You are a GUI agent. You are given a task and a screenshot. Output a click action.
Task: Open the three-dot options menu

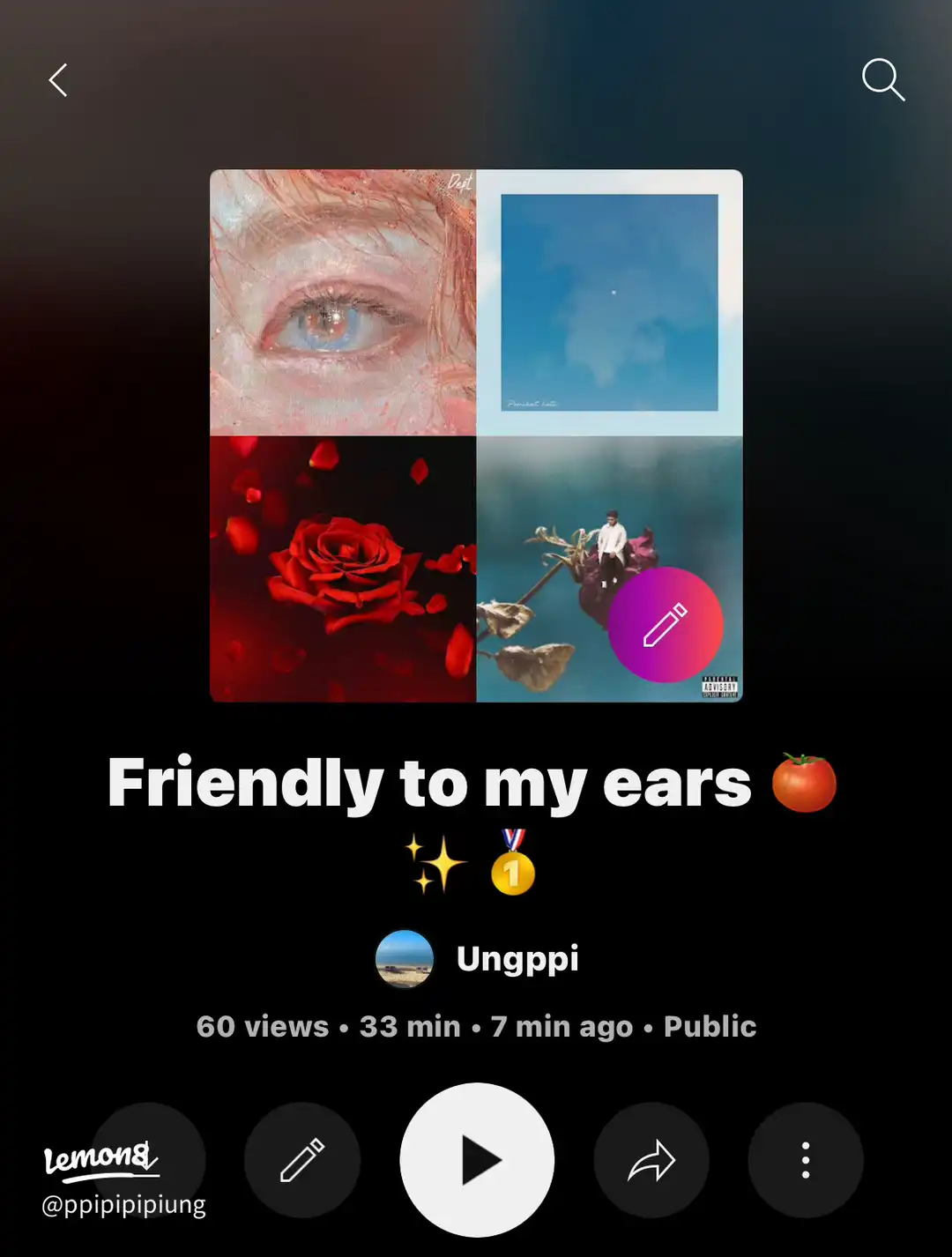point(805,1161)
